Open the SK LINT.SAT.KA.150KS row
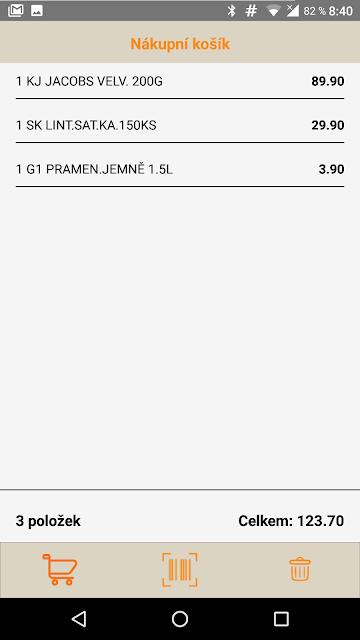360x640 pixels. tap(180, 125)
